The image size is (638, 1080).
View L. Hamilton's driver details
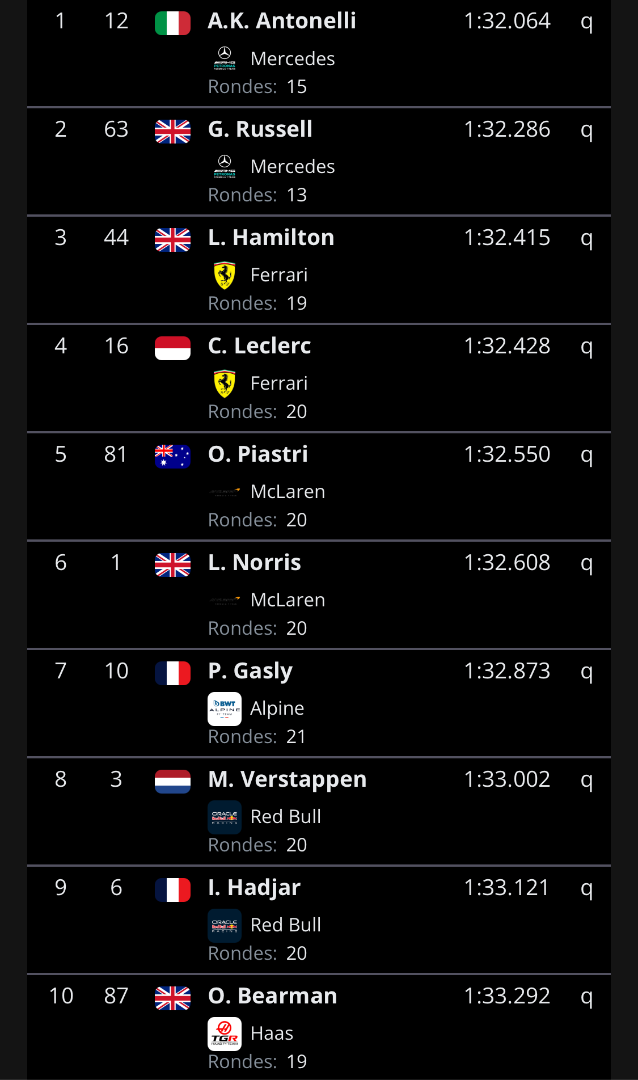[271, 238]
